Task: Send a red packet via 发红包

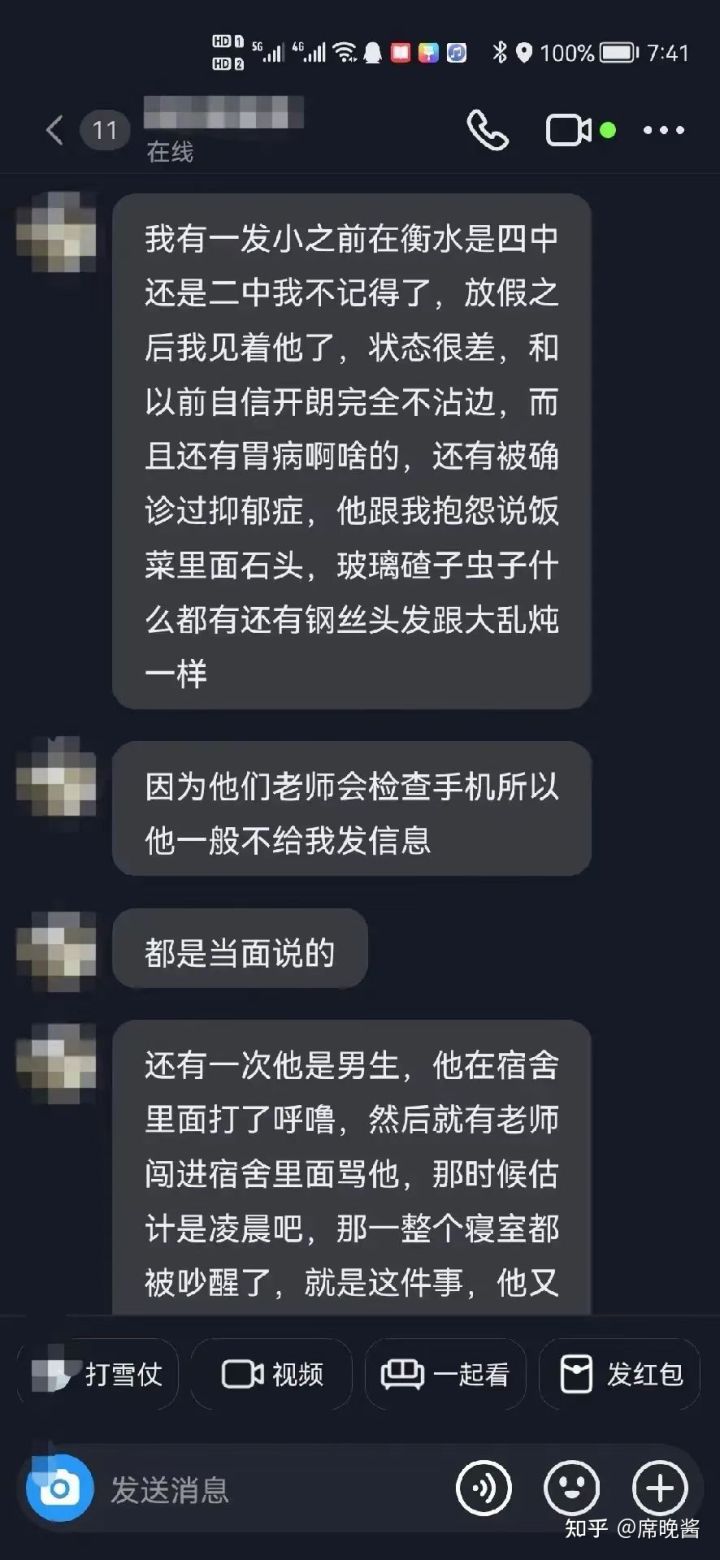Action: [620, 1374]
